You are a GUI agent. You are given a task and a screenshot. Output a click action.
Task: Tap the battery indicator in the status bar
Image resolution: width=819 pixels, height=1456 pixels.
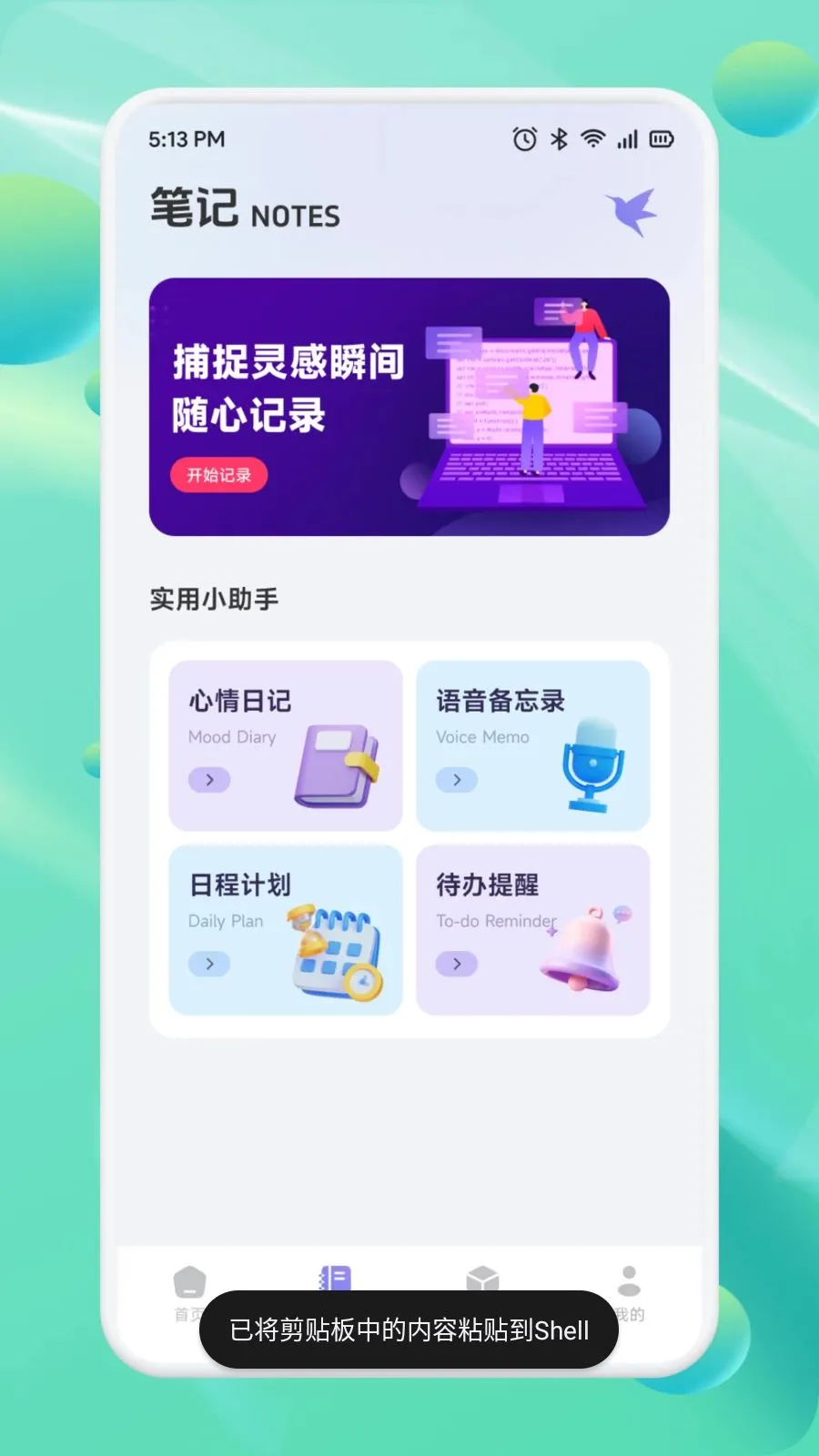pos(662,138)
